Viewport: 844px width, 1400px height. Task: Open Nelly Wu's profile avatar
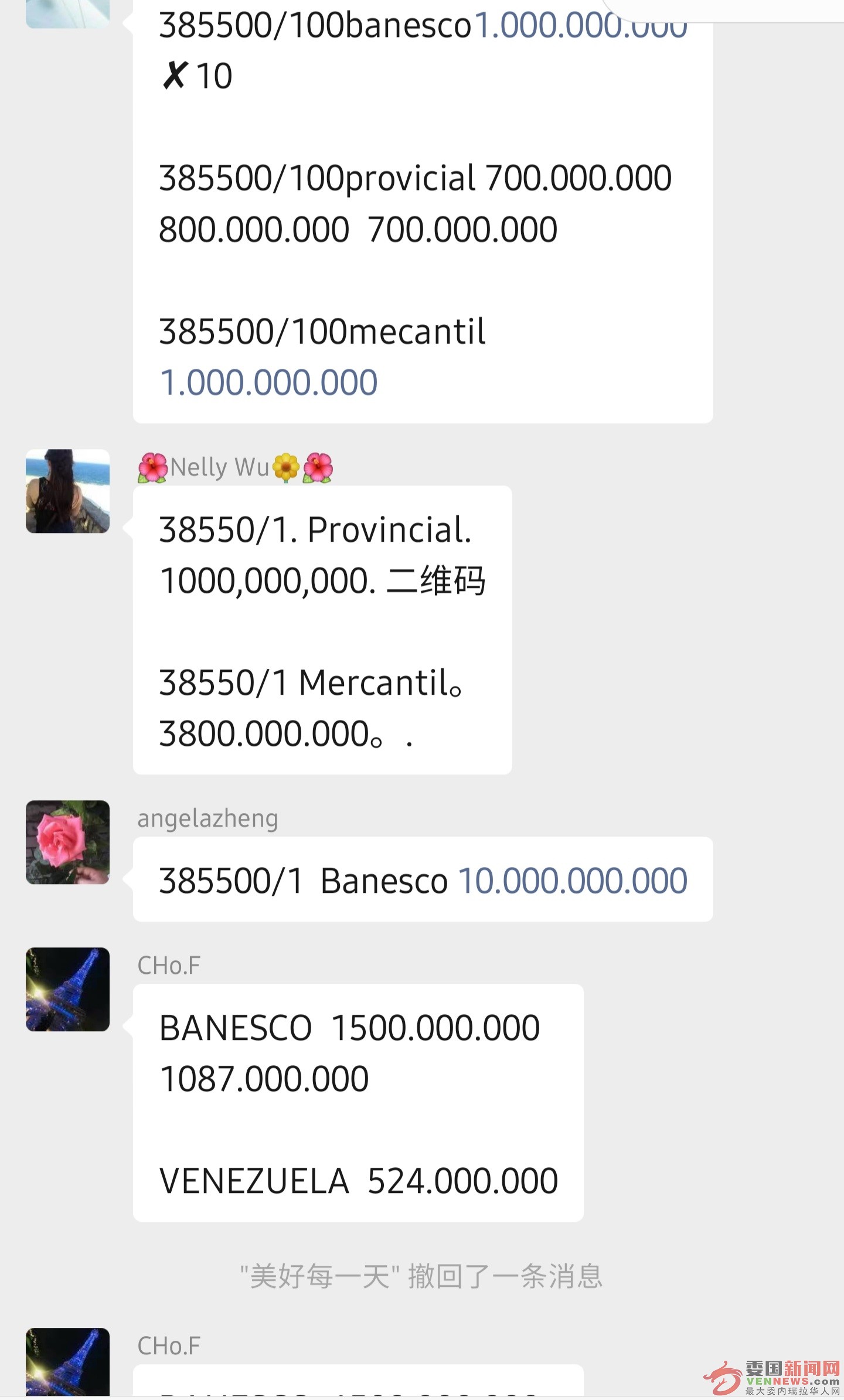(67, 491)
